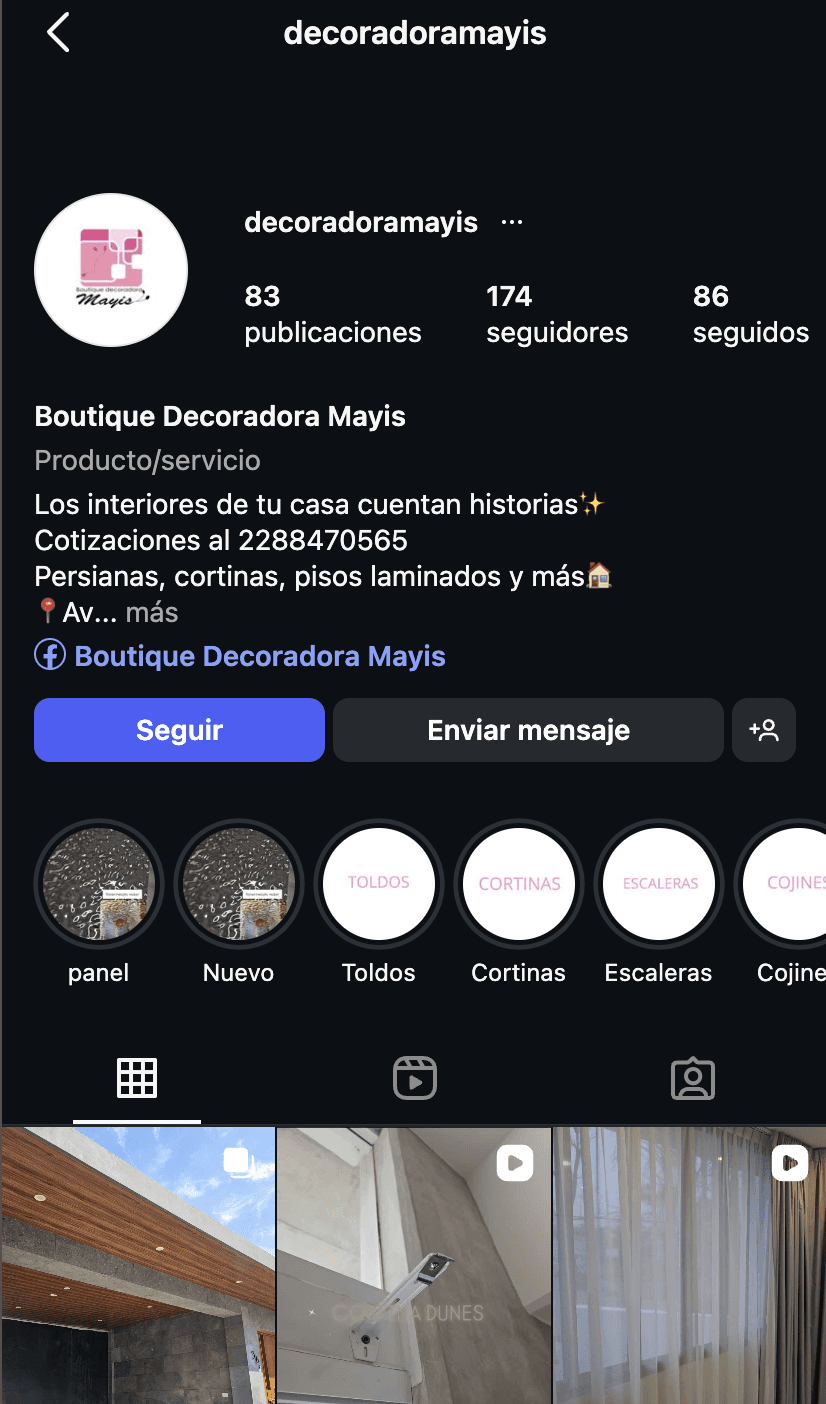Switch to the Reels tab
This screenshot has height=1404, width=826.
tap(414, 1079)
